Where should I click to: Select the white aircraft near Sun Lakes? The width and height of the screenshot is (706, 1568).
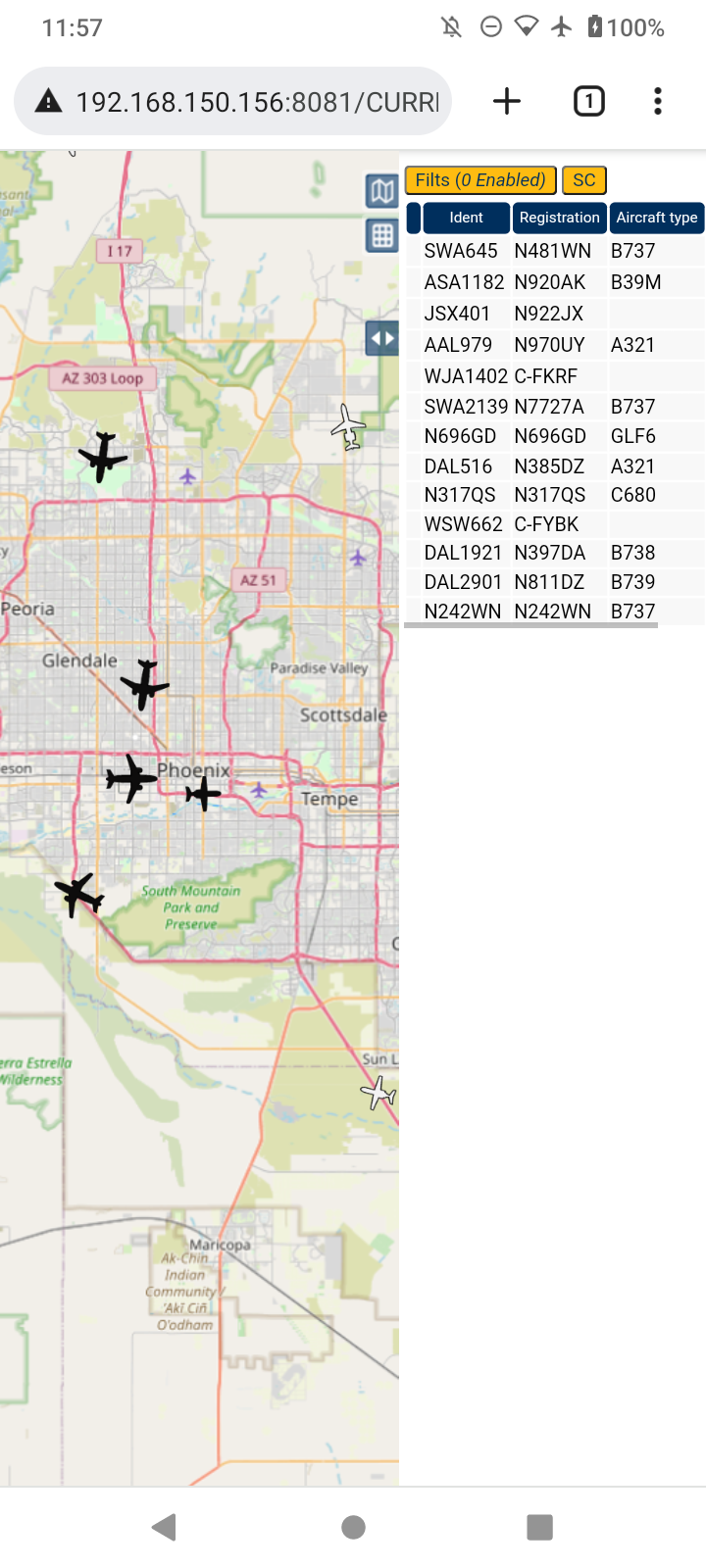tap(378, 1092)
